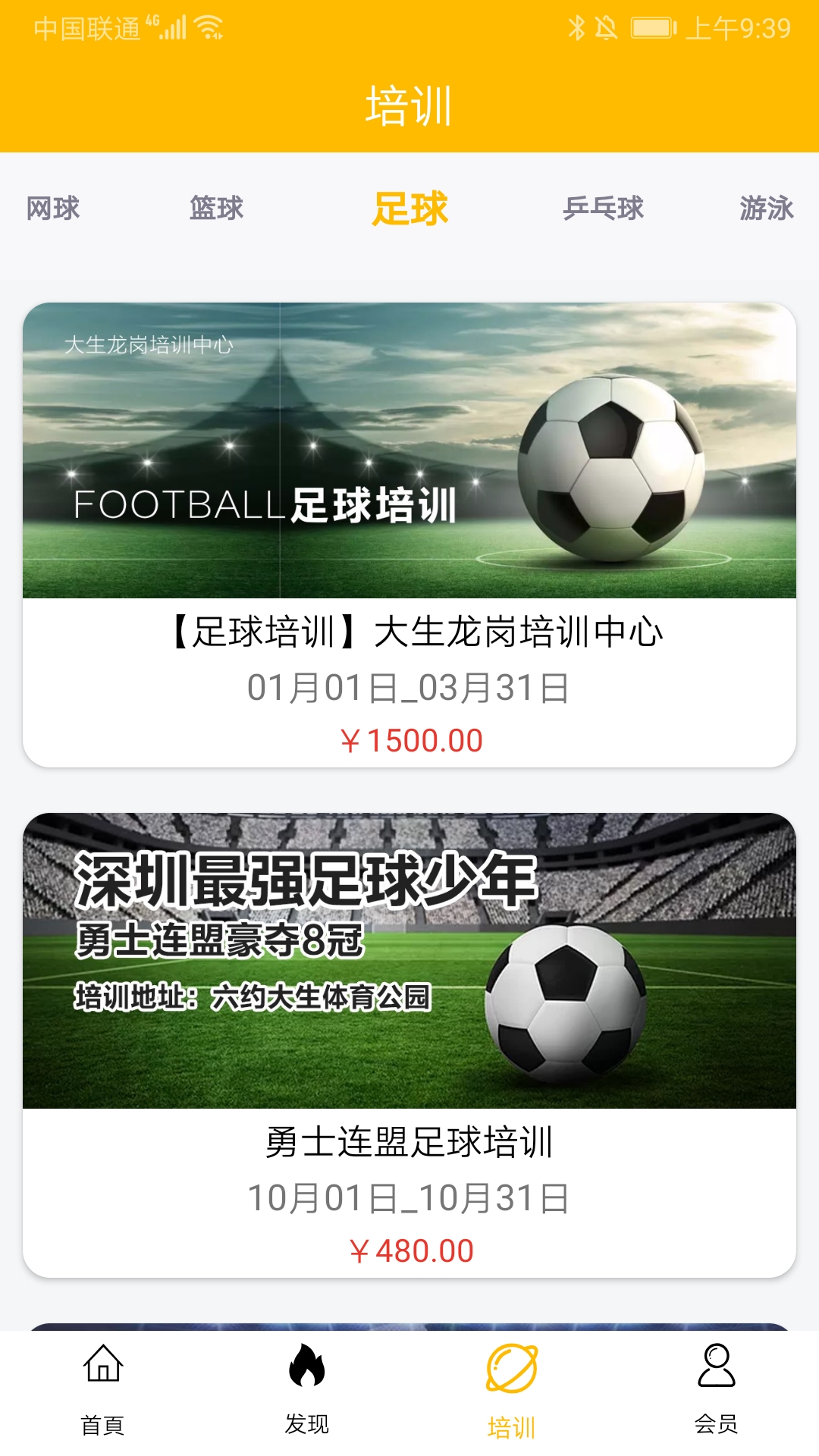819x1456 pixels.
Task: Open the 发现 discover tab
Action: (x=307, y=1391)
